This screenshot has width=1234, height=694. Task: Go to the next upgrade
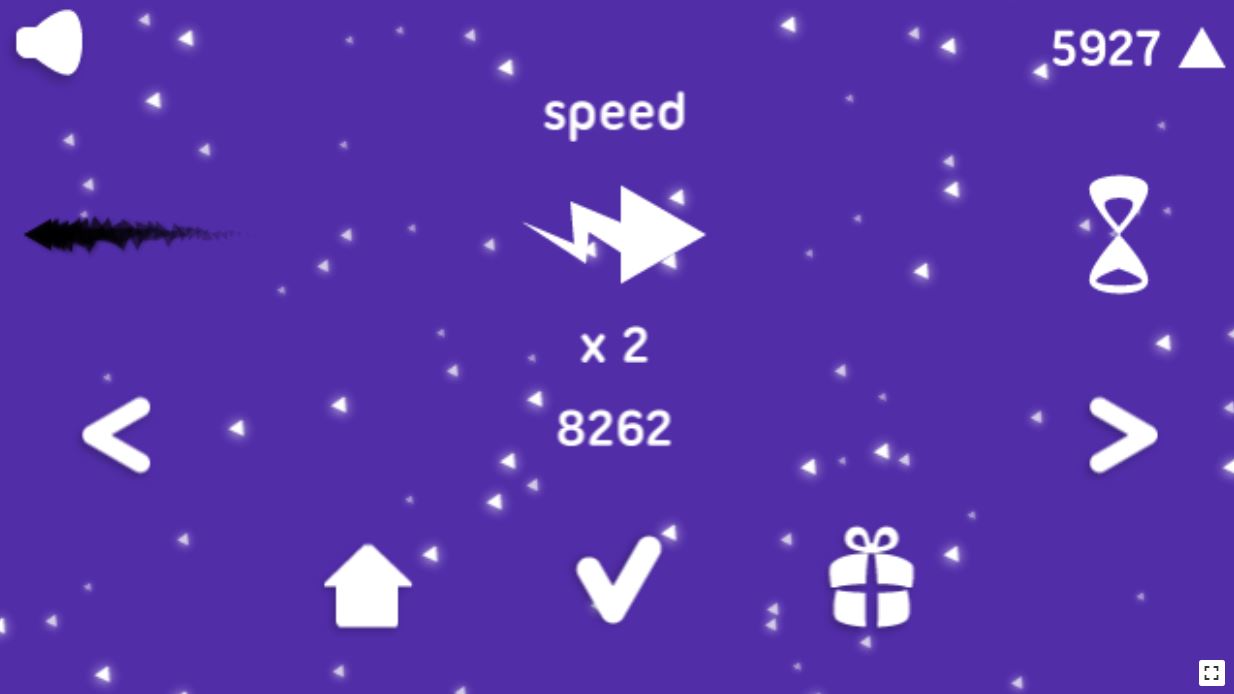pos(1122,435)
